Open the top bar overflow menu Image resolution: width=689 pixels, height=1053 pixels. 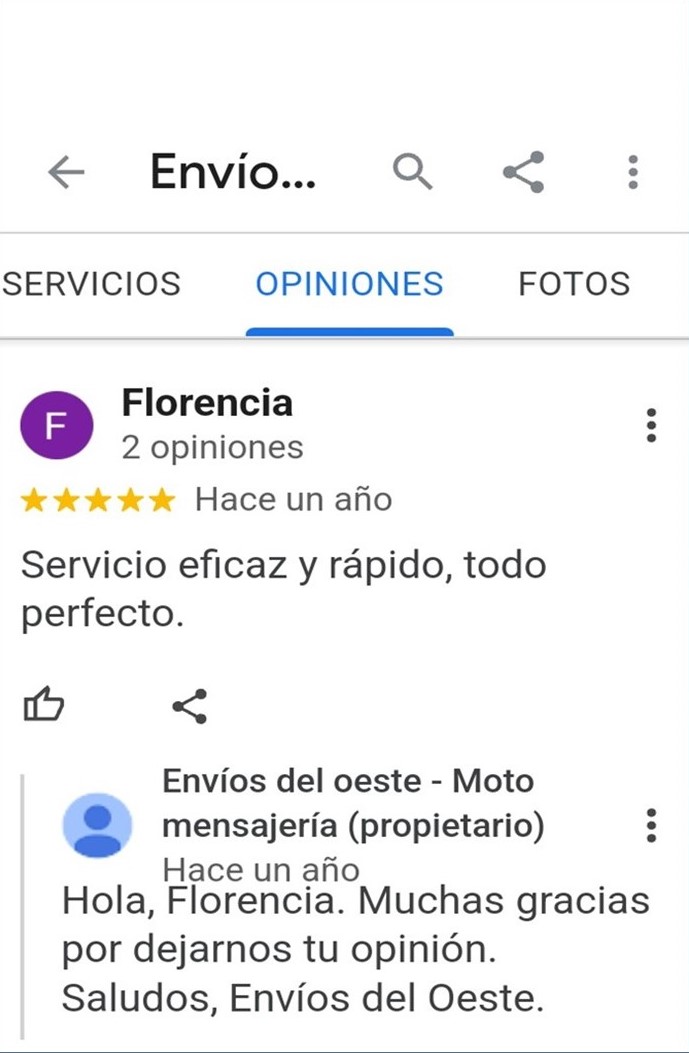tap(632, 172)
